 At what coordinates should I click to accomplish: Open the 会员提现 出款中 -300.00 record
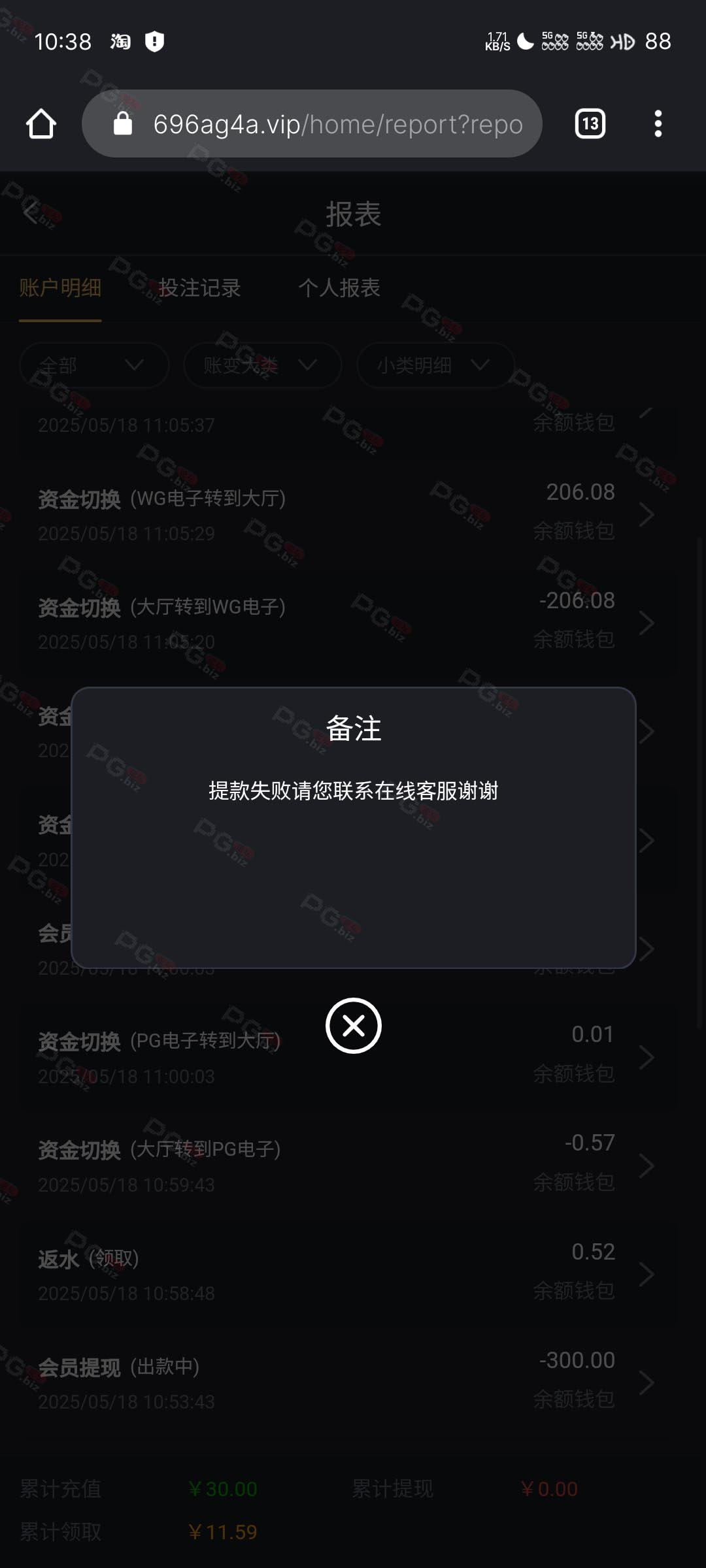coord(348,1382)
